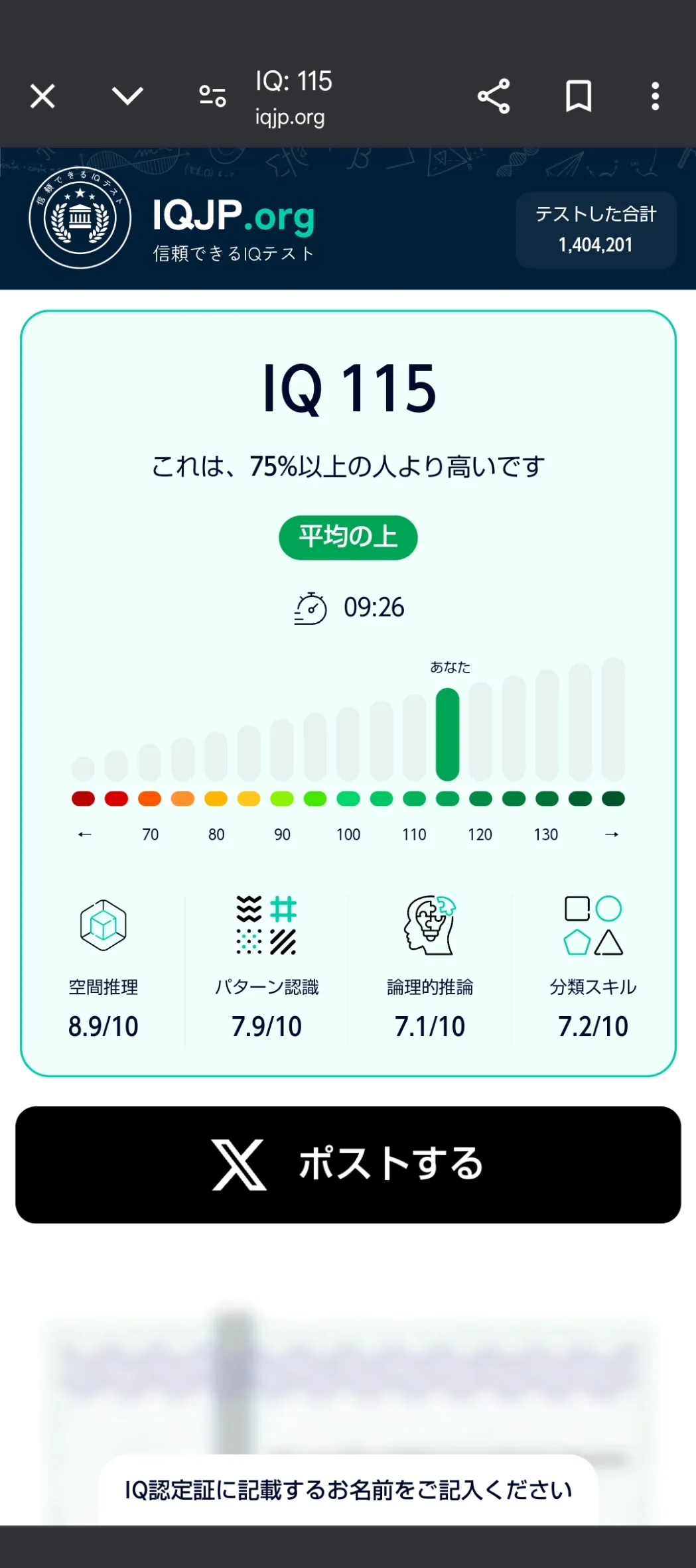
Task: Tap the ポストする button to post on X
Action: tap(348, 1165)
